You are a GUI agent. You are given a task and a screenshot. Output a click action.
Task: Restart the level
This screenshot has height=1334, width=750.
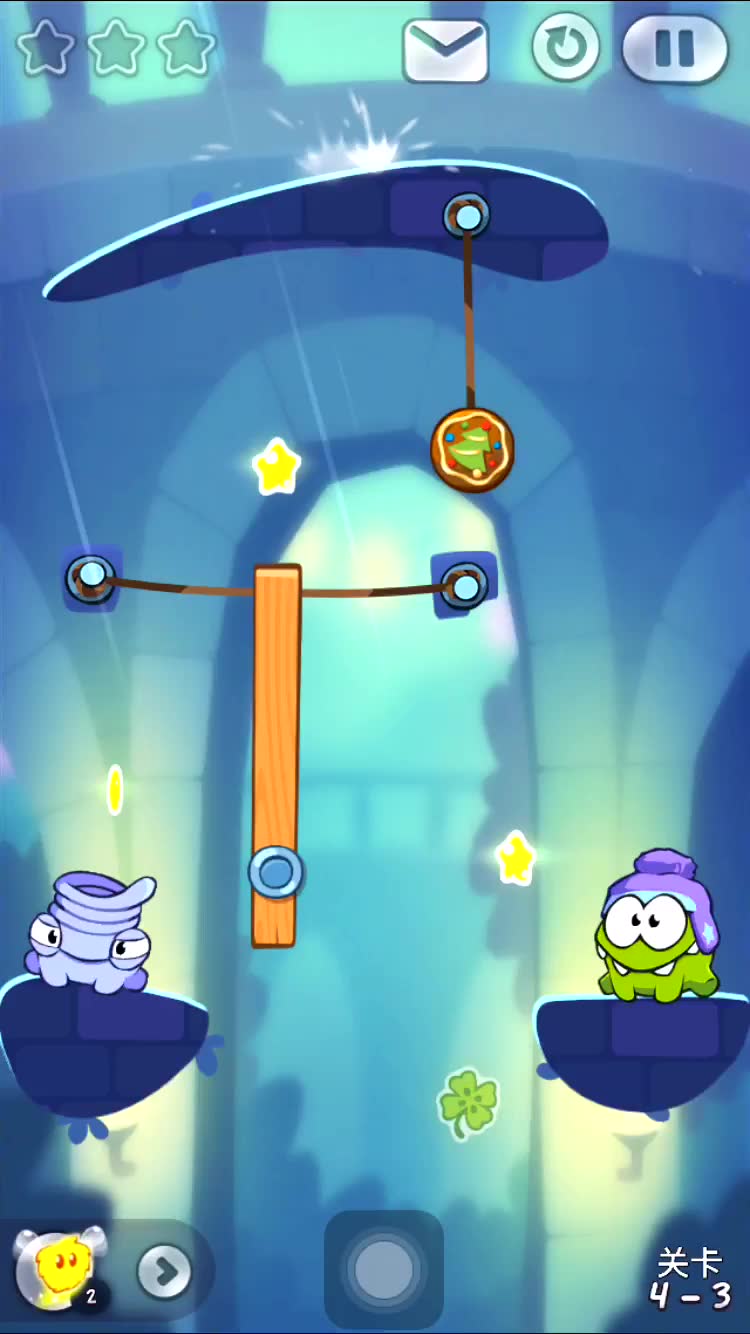coord(566,48)
